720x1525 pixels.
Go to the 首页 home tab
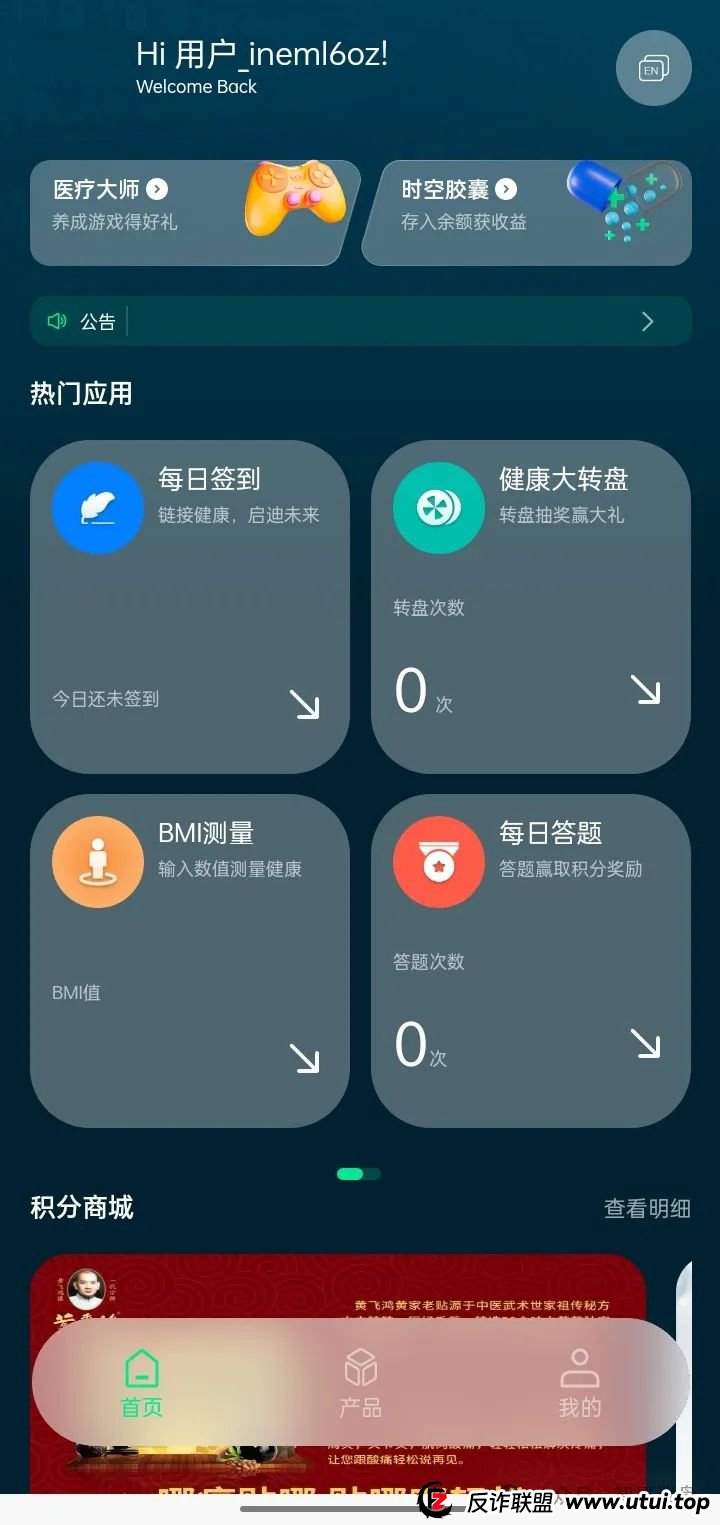tap(142, 1383)
